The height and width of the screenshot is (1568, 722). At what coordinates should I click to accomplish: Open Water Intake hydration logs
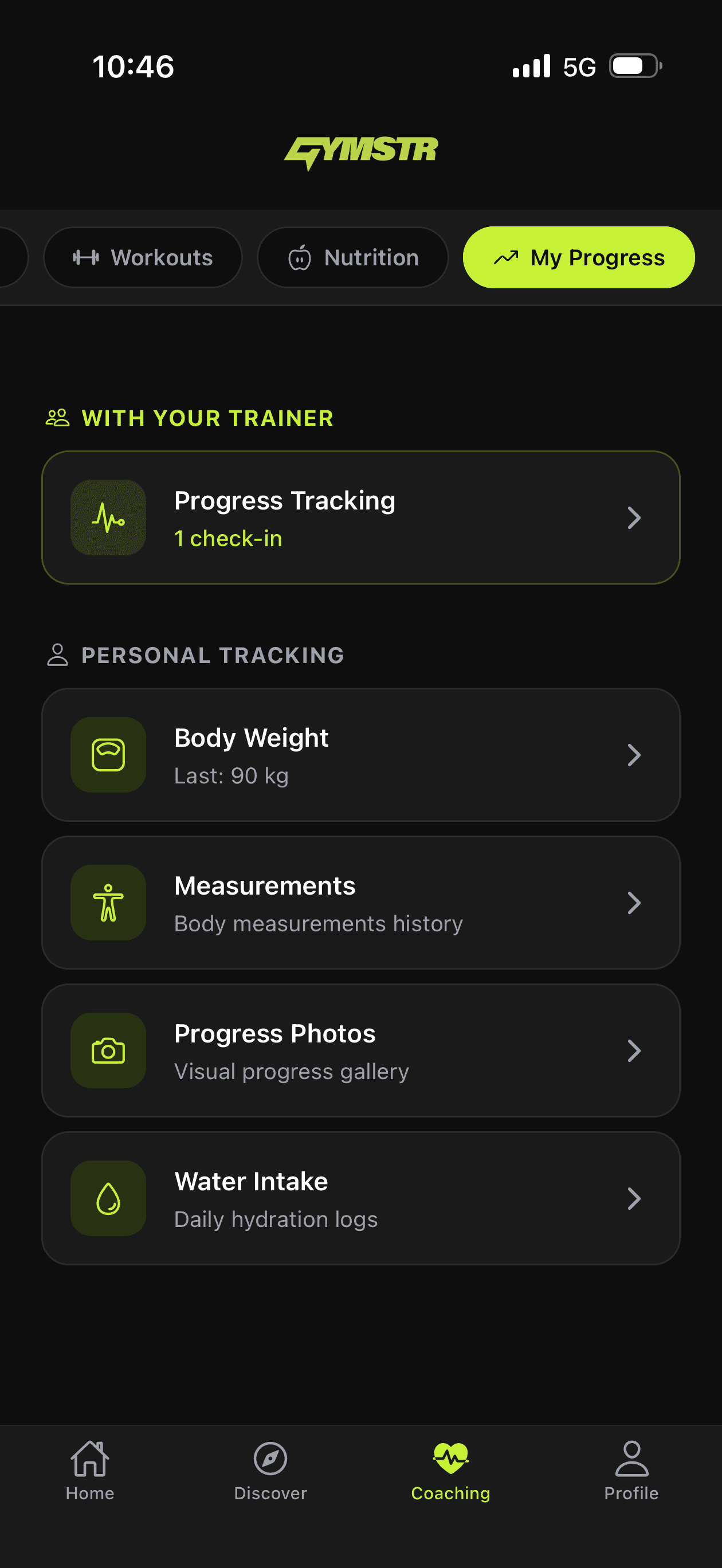[x=360, y=1198]
